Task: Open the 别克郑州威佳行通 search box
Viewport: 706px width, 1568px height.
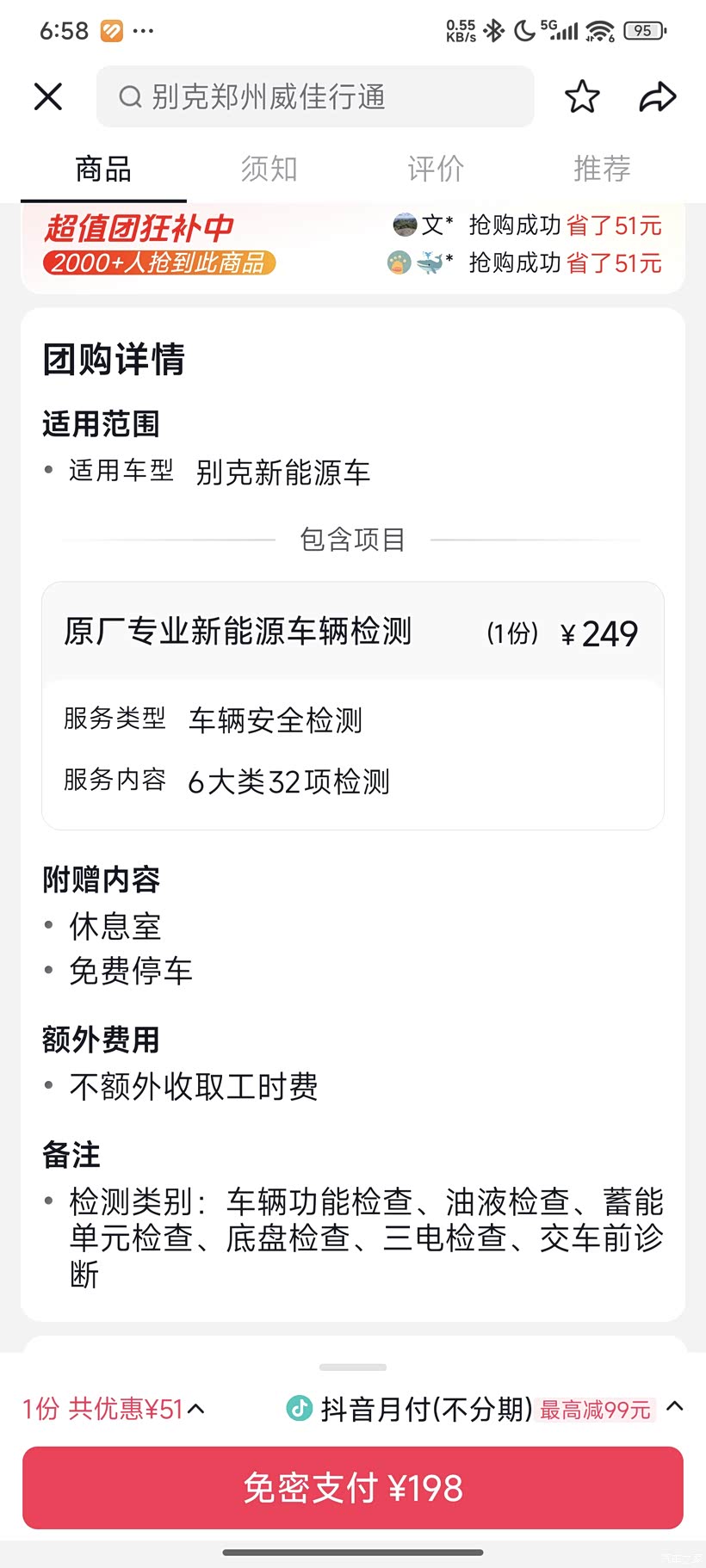Action: [x=315, y=96]
